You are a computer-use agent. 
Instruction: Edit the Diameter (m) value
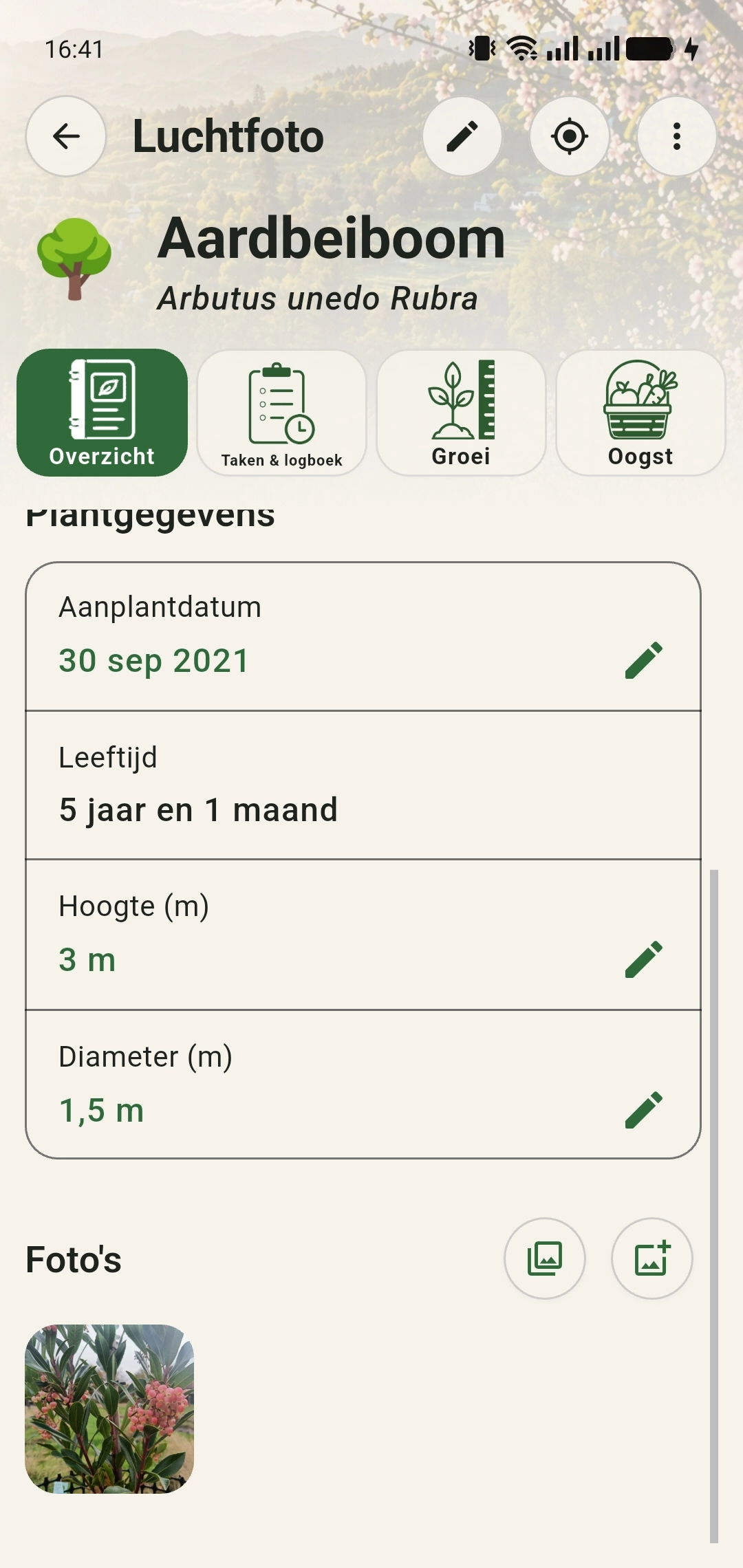click(644, 1110)
